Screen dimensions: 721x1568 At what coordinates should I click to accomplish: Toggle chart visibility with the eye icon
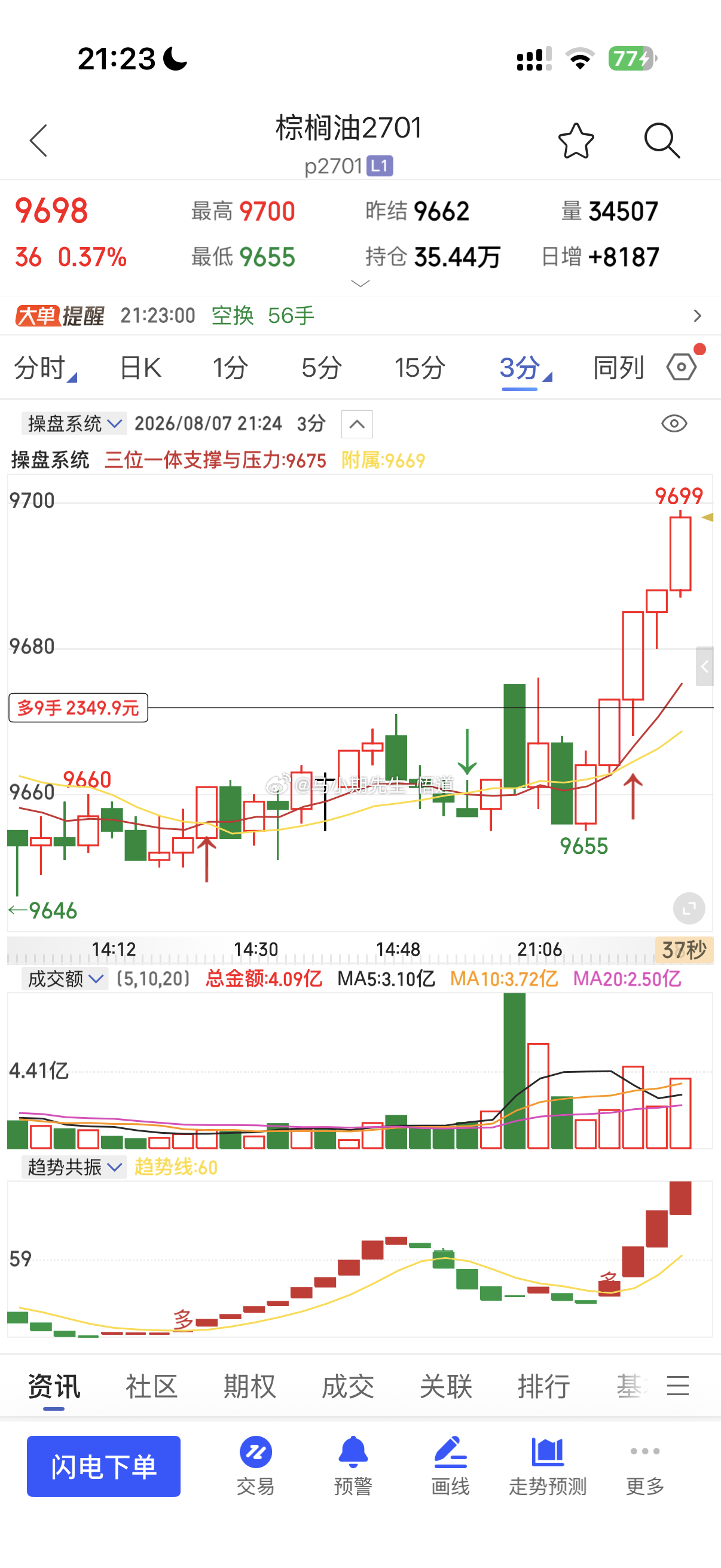(674, 423)
